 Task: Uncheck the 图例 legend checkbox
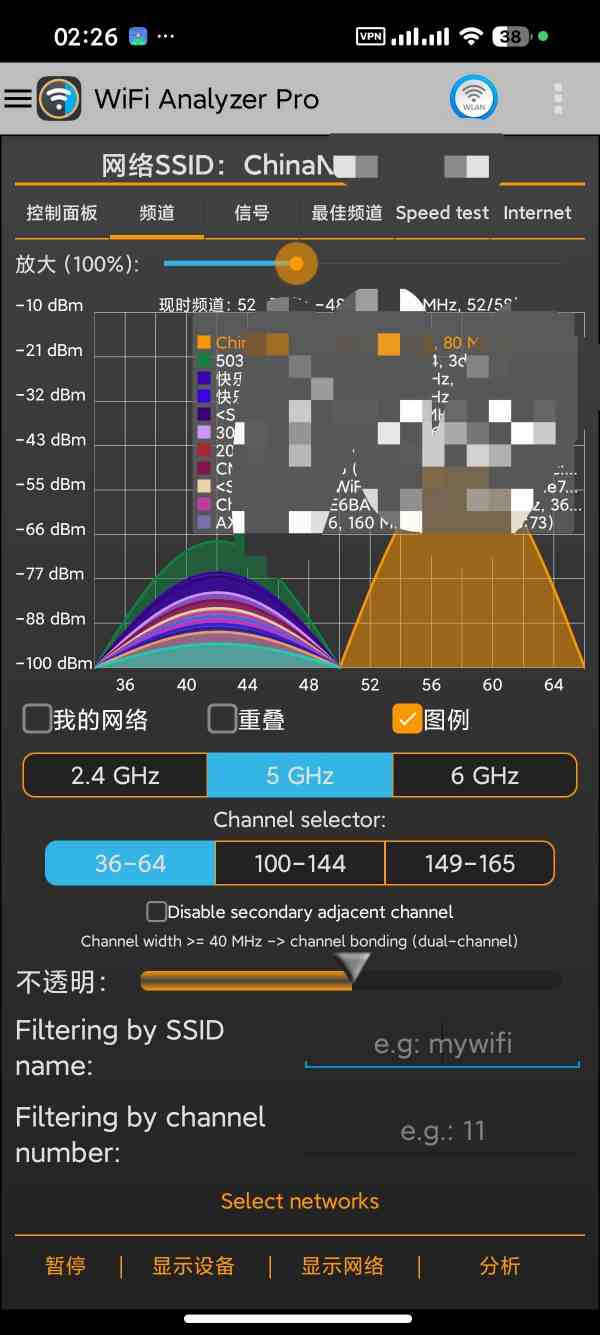406,719
